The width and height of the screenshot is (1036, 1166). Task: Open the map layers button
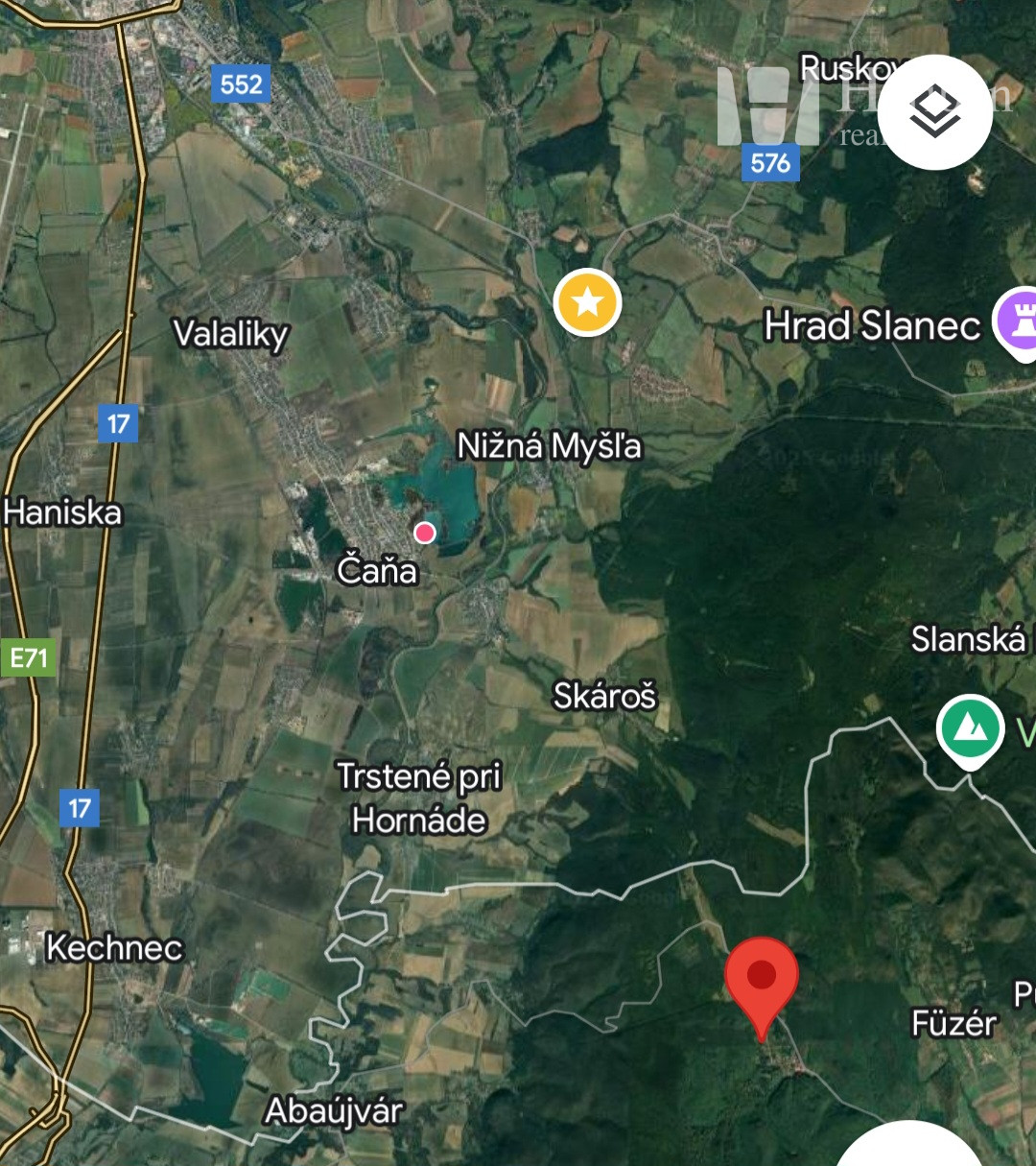point(934,113)
